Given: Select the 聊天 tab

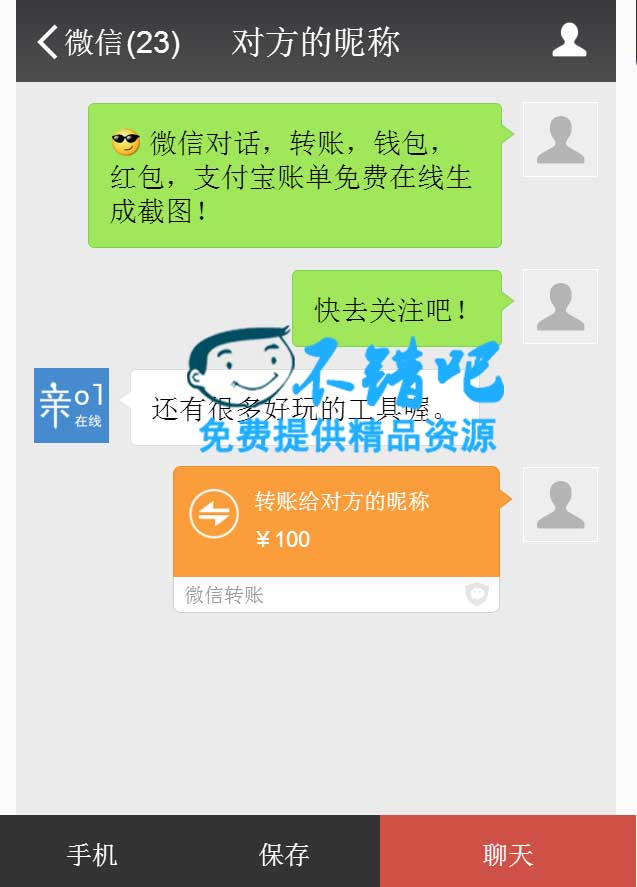Looking at the screenshot, I should [x=508, y=854].
